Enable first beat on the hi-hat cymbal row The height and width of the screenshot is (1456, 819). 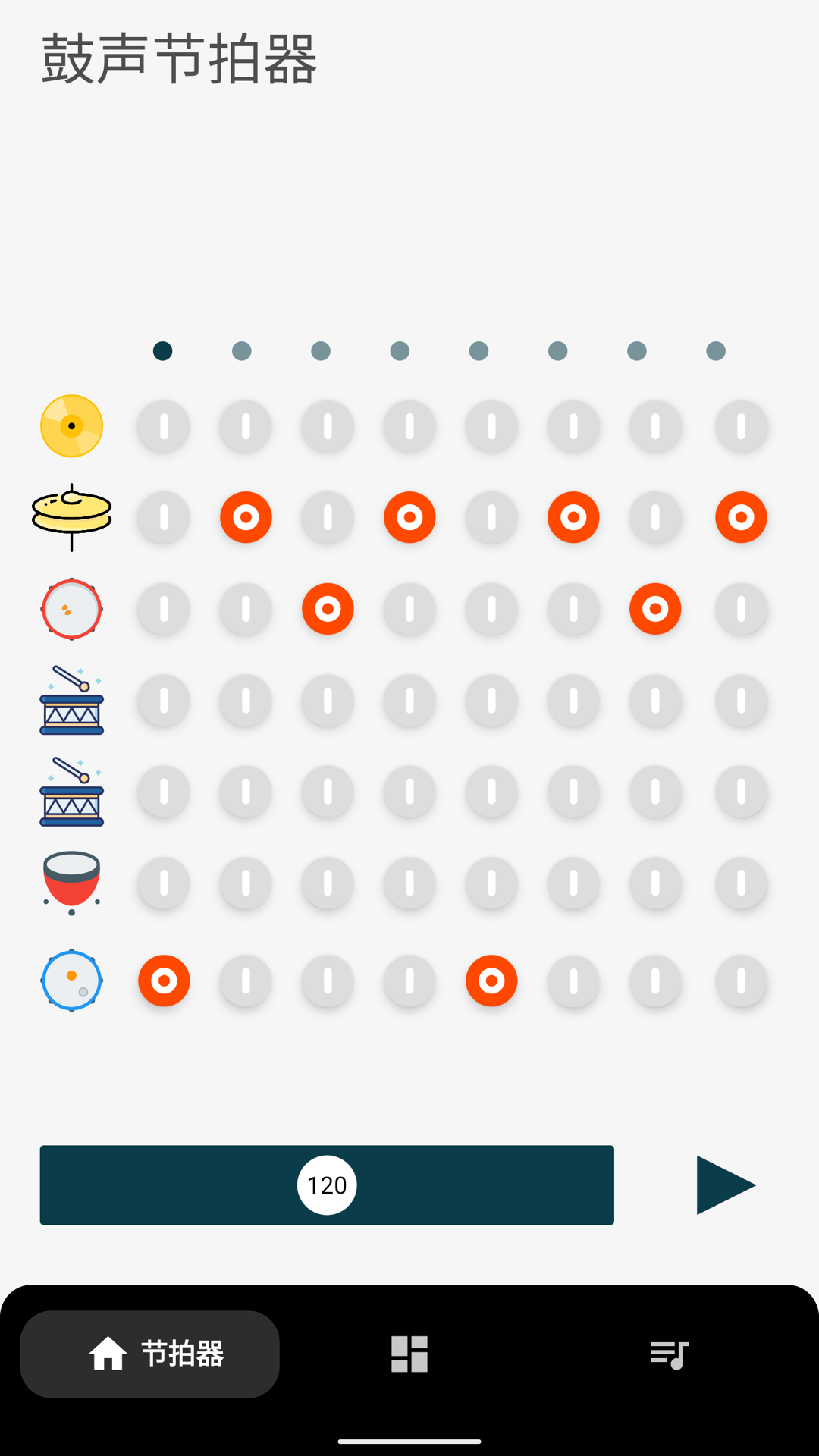164,517
